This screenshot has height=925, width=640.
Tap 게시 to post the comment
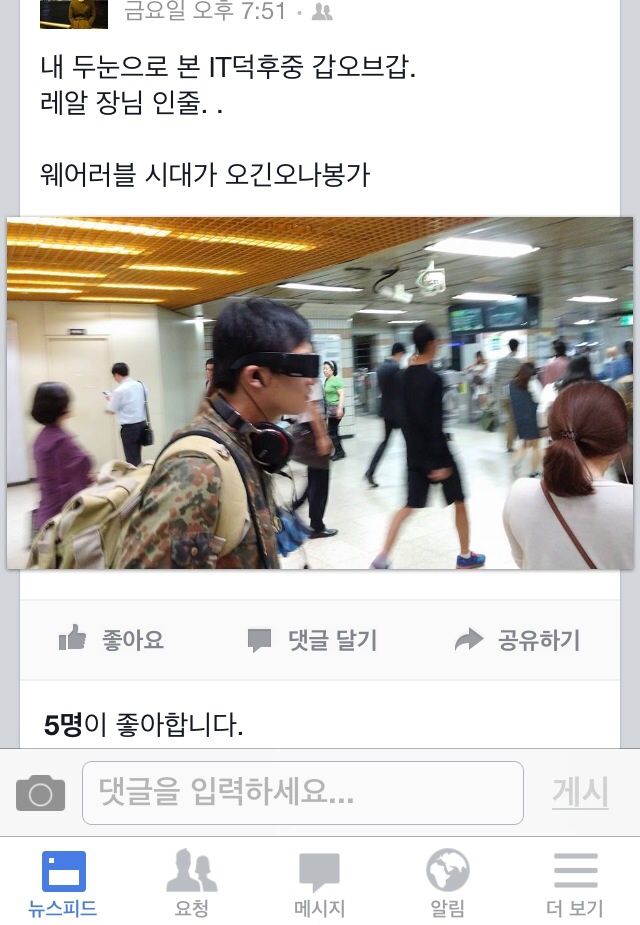579,793
